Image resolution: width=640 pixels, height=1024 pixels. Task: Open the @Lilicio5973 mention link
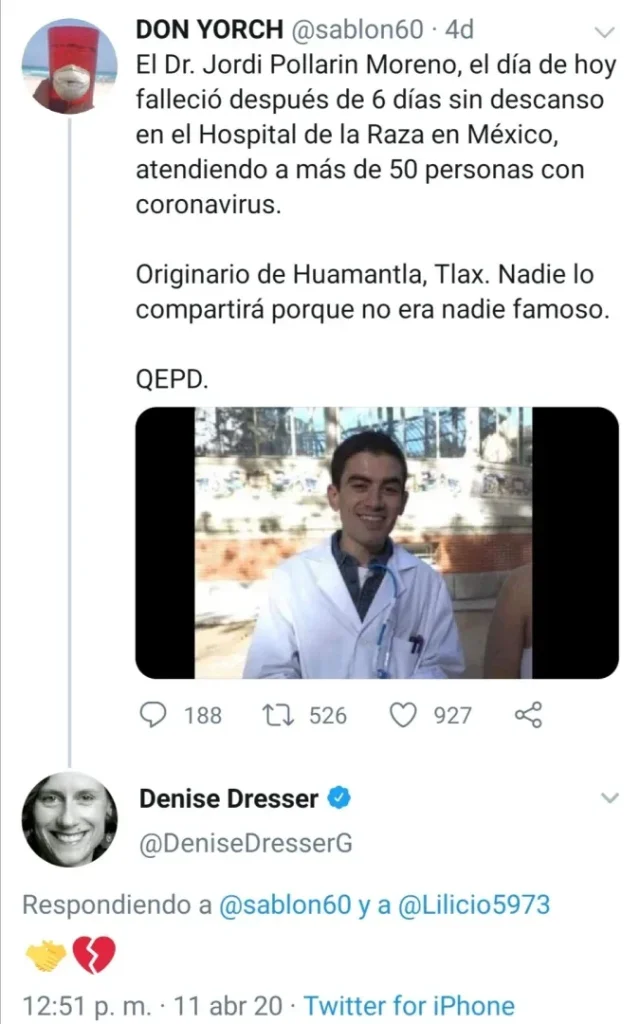tap(473, 905)
